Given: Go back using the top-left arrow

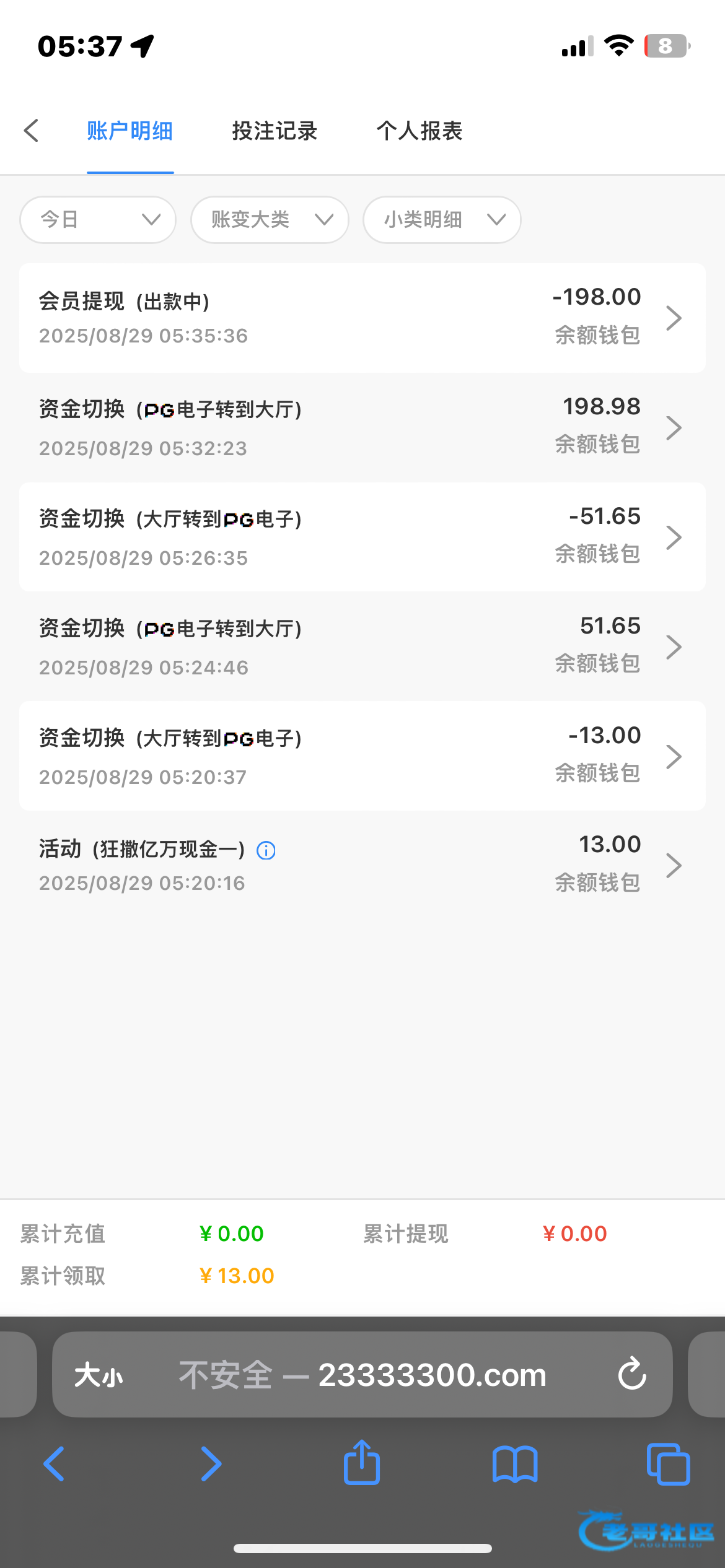Looking at the screenshot, I should (31, 131).
